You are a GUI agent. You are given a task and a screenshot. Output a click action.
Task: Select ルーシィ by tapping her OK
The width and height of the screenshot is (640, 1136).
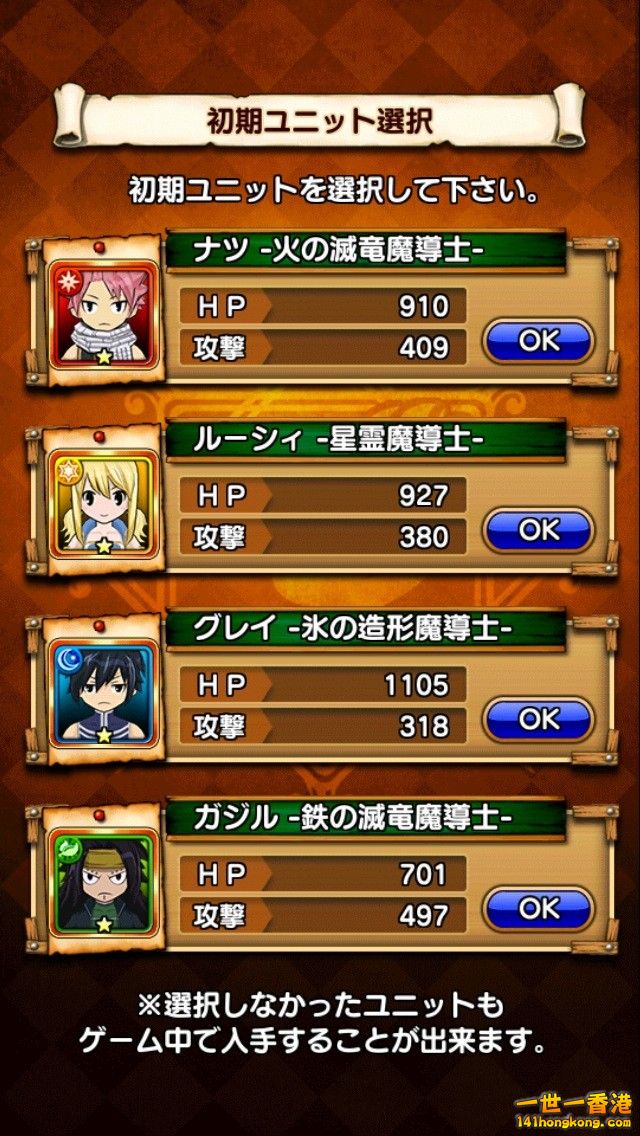click(538, 530)
